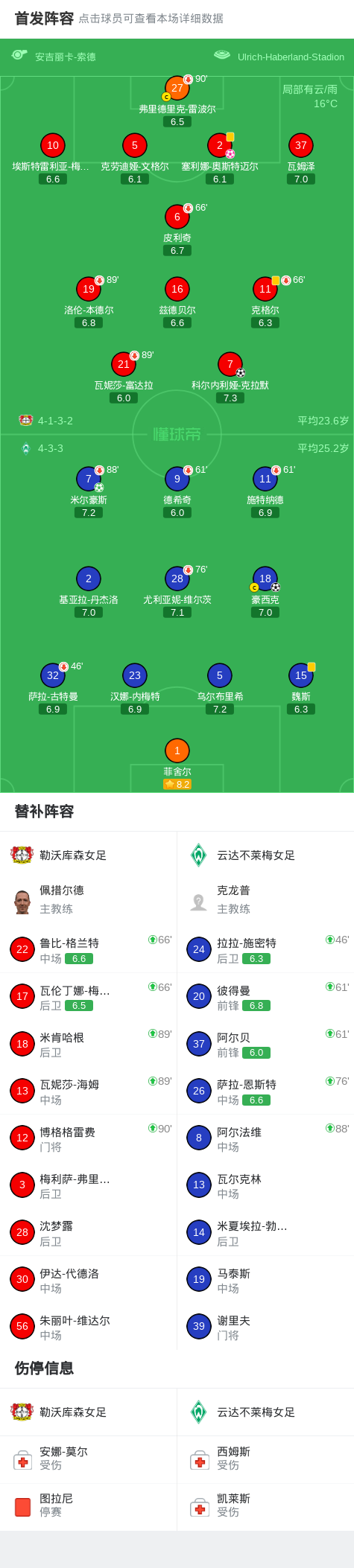
Task: Open 瓦姆泽 number 37 player data
Action: coord(301,158)
